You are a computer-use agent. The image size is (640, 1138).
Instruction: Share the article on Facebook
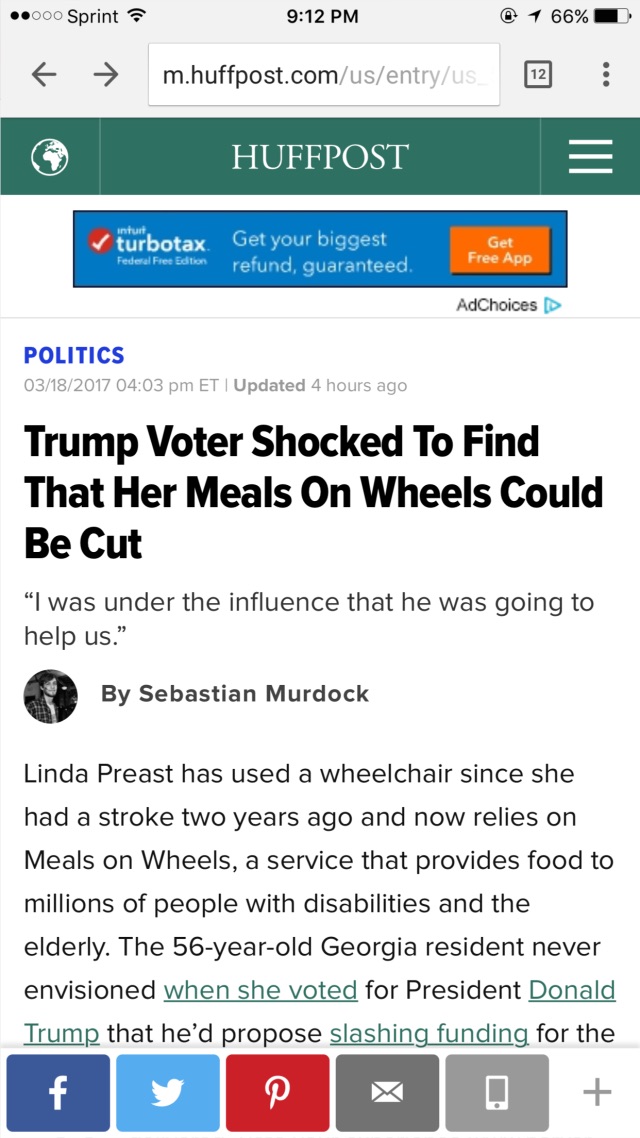tap(58, 1092)
